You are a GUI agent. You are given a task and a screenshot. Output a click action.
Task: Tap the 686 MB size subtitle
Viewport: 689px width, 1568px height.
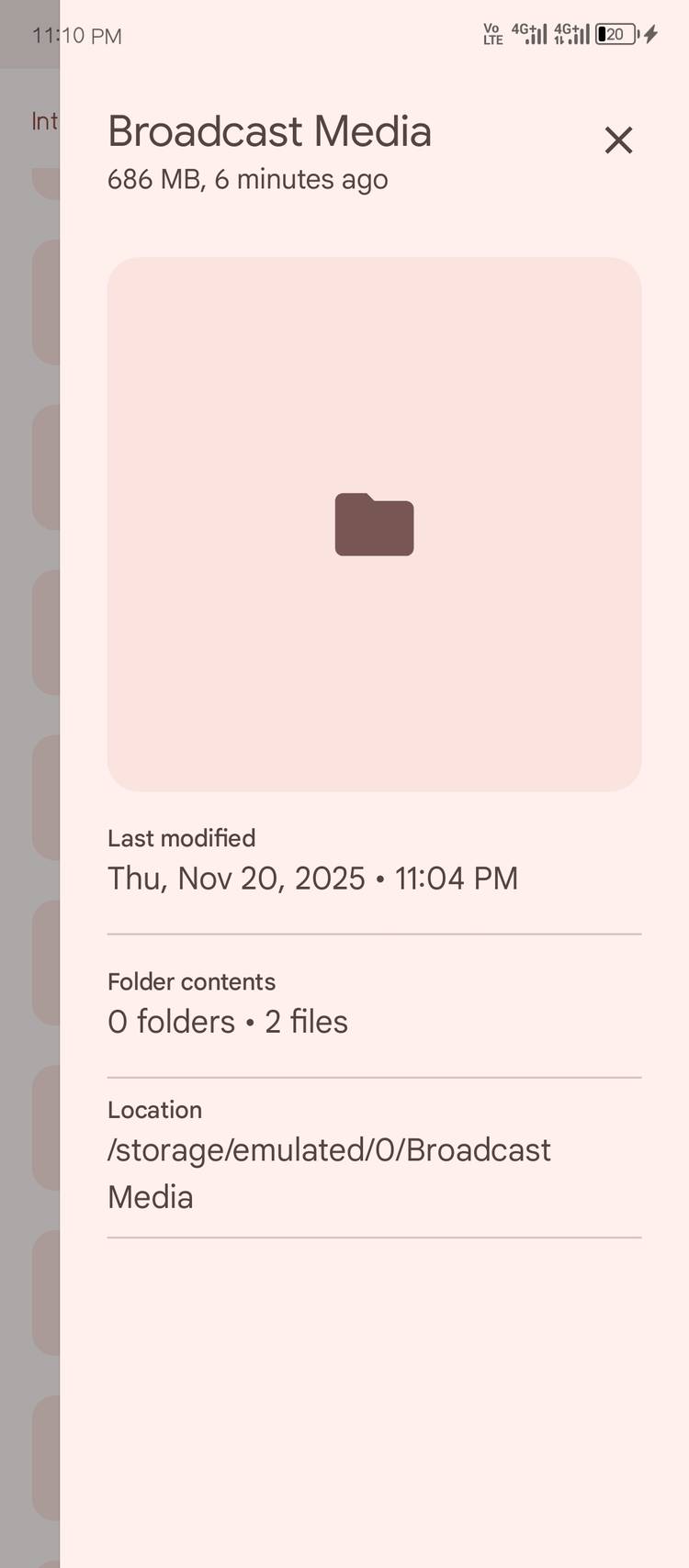[x=247, y=180]
